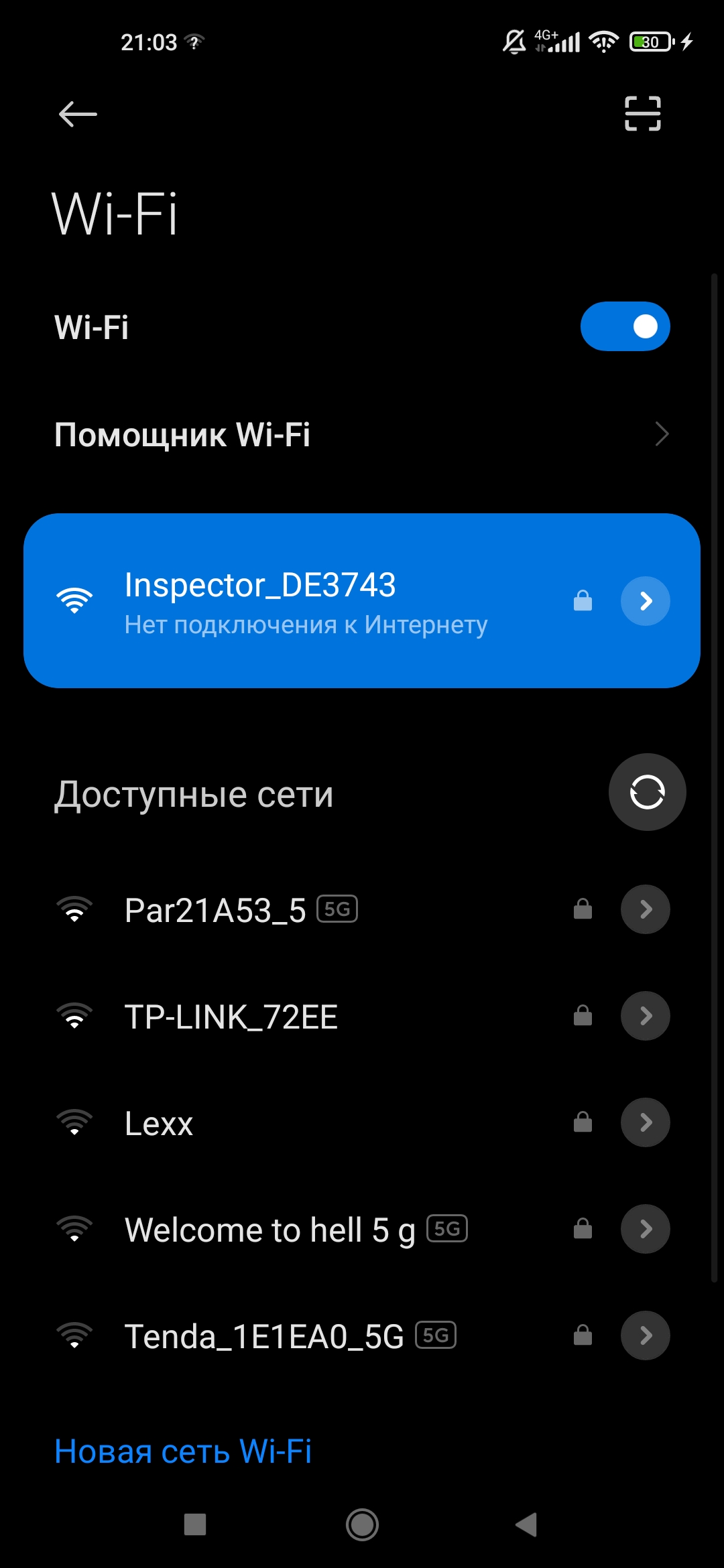The height and width of the screenshot is (1568, 724).
Task: Open details arrow for Lexx
Action: click(645, 1122)
